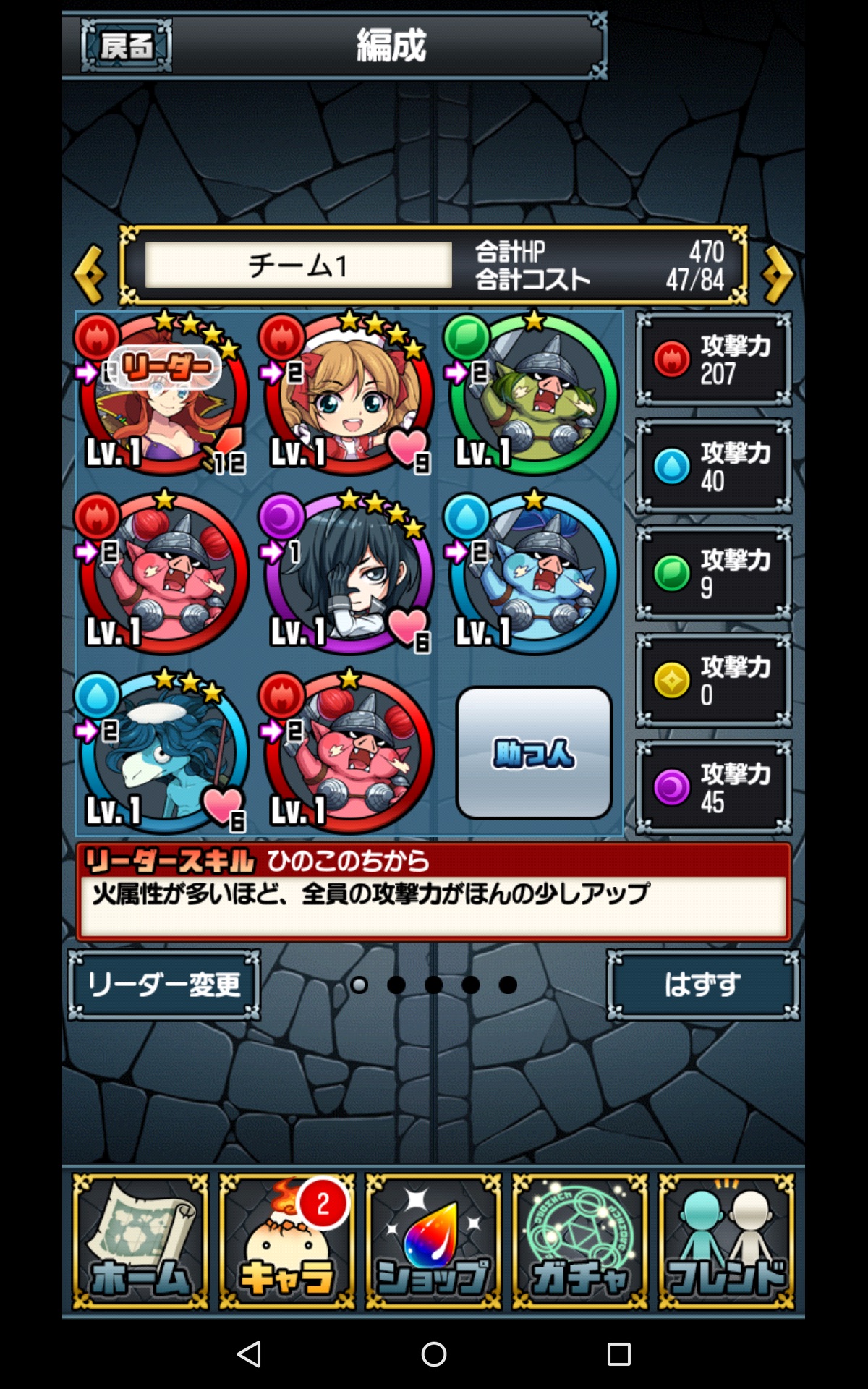Select the blue kappa character
The height and width of the screenshot is (1389, 868).
[163, 753]
